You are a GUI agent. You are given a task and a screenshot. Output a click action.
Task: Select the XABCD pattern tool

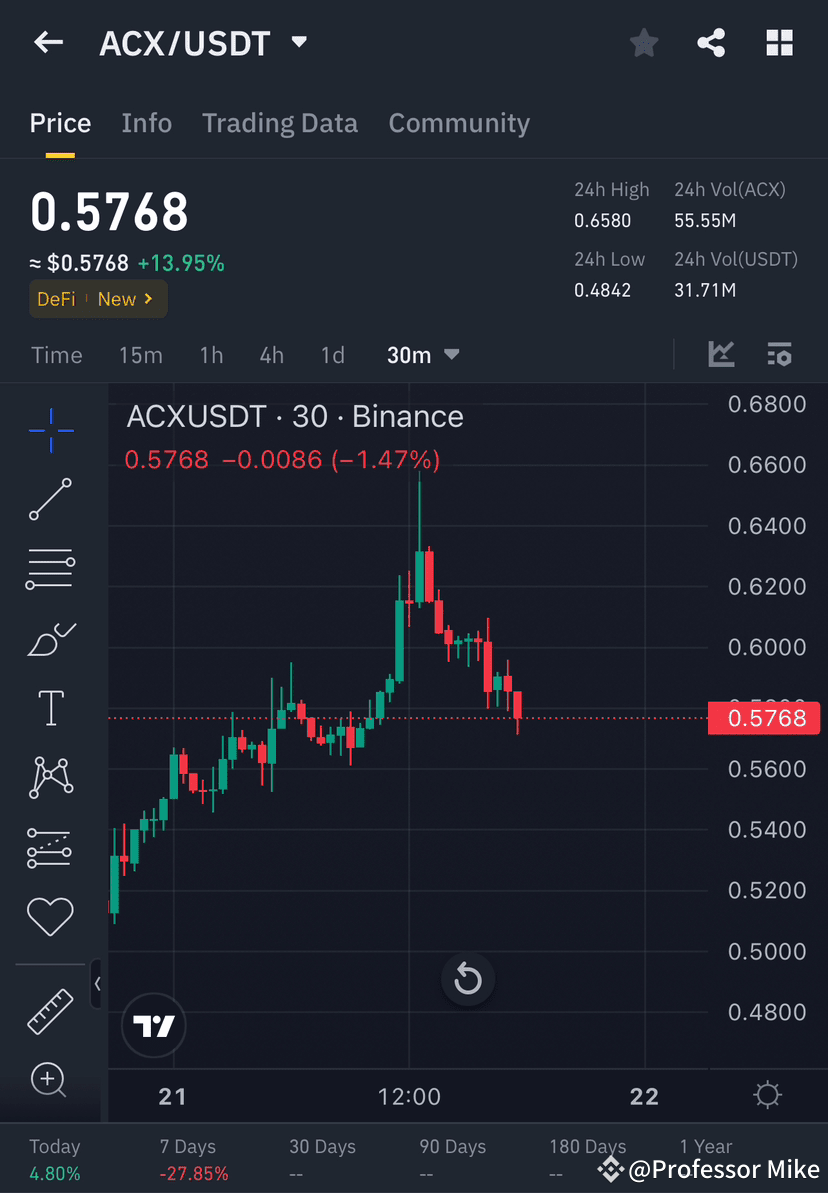click(x=50, y=777)
